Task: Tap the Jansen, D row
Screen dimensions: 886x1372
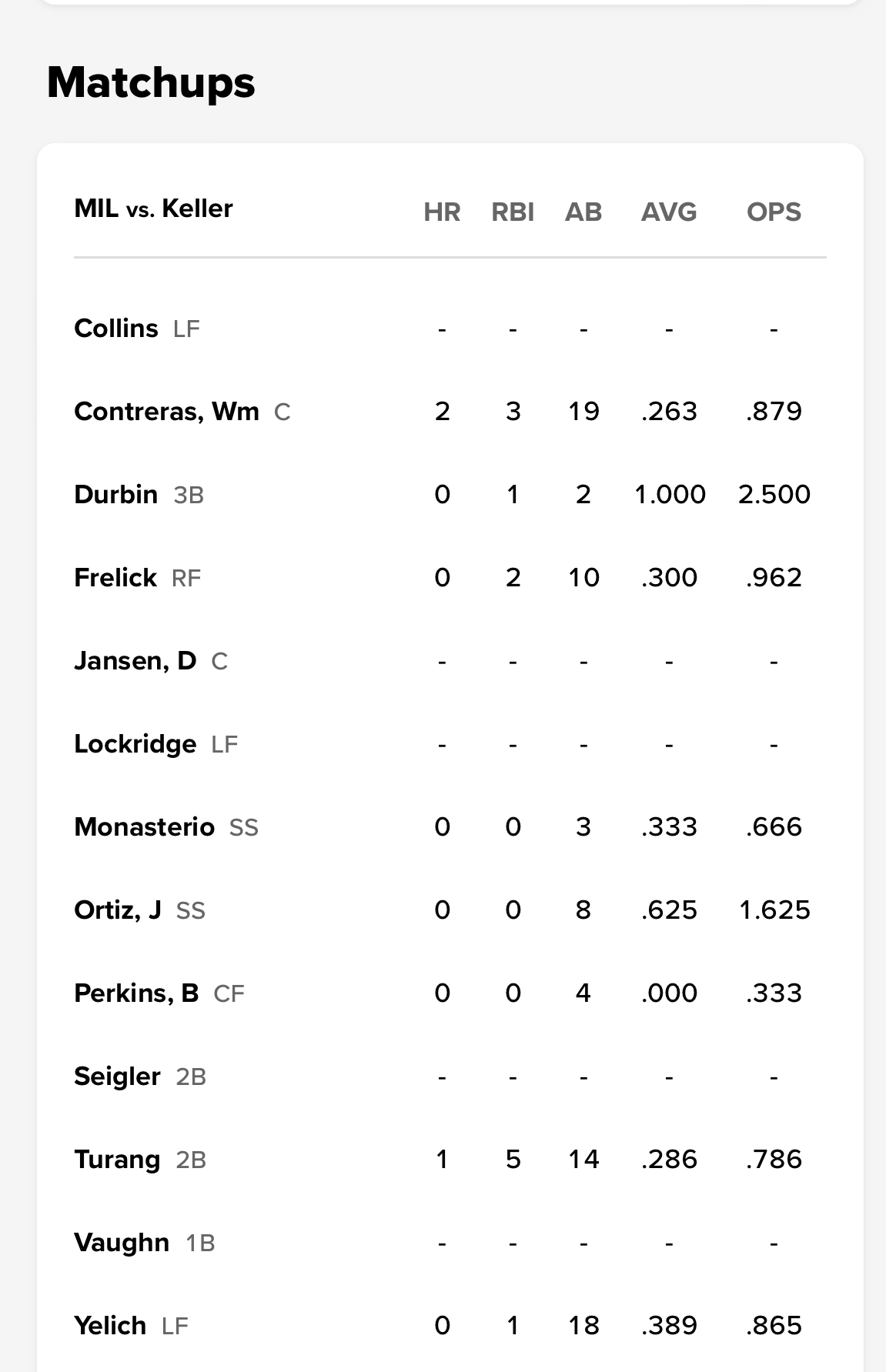Action: click(135, 661)
